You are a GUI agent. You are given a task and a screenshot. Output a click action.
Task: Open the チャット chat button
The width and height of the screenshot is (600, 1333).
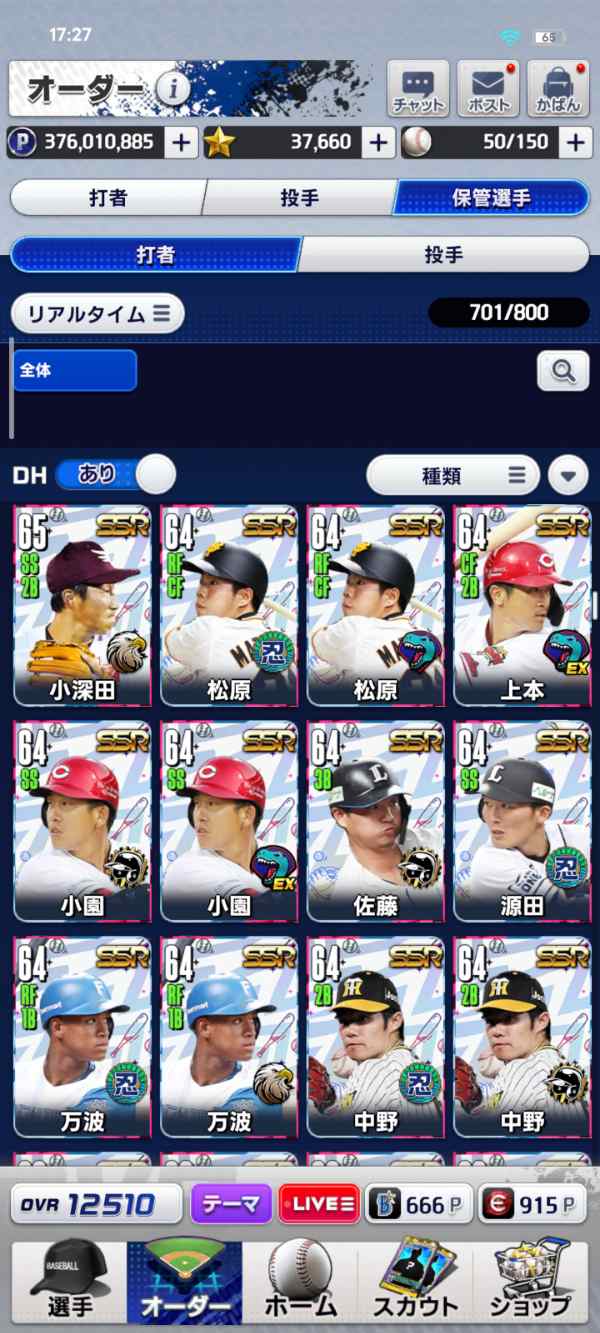pyautogui.click(x=418, y=89)
